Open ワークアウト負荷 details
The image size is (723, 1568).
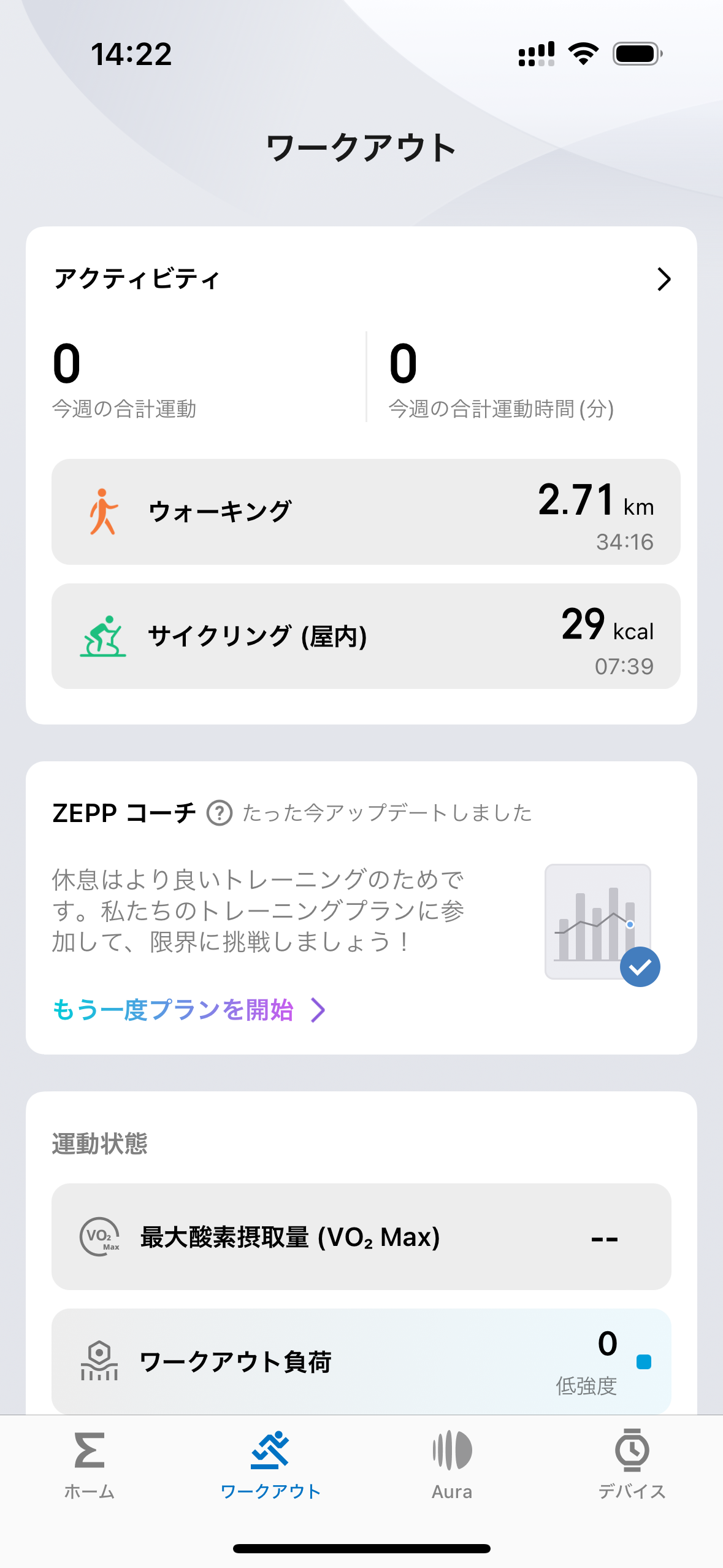361,1361
